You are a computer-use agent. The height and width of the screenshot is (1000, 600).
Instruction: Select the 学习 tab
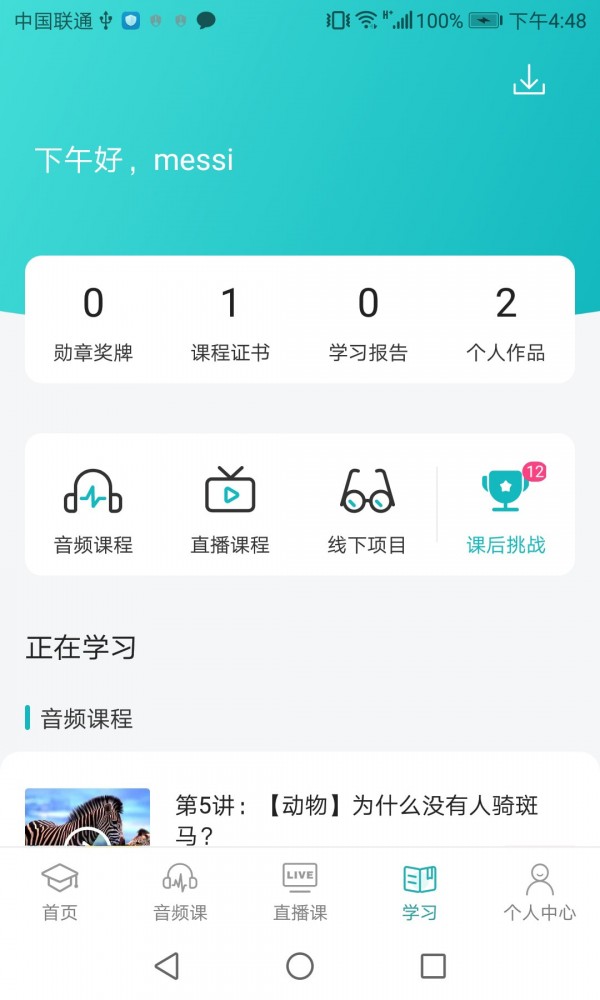click(x=420, y=891)
